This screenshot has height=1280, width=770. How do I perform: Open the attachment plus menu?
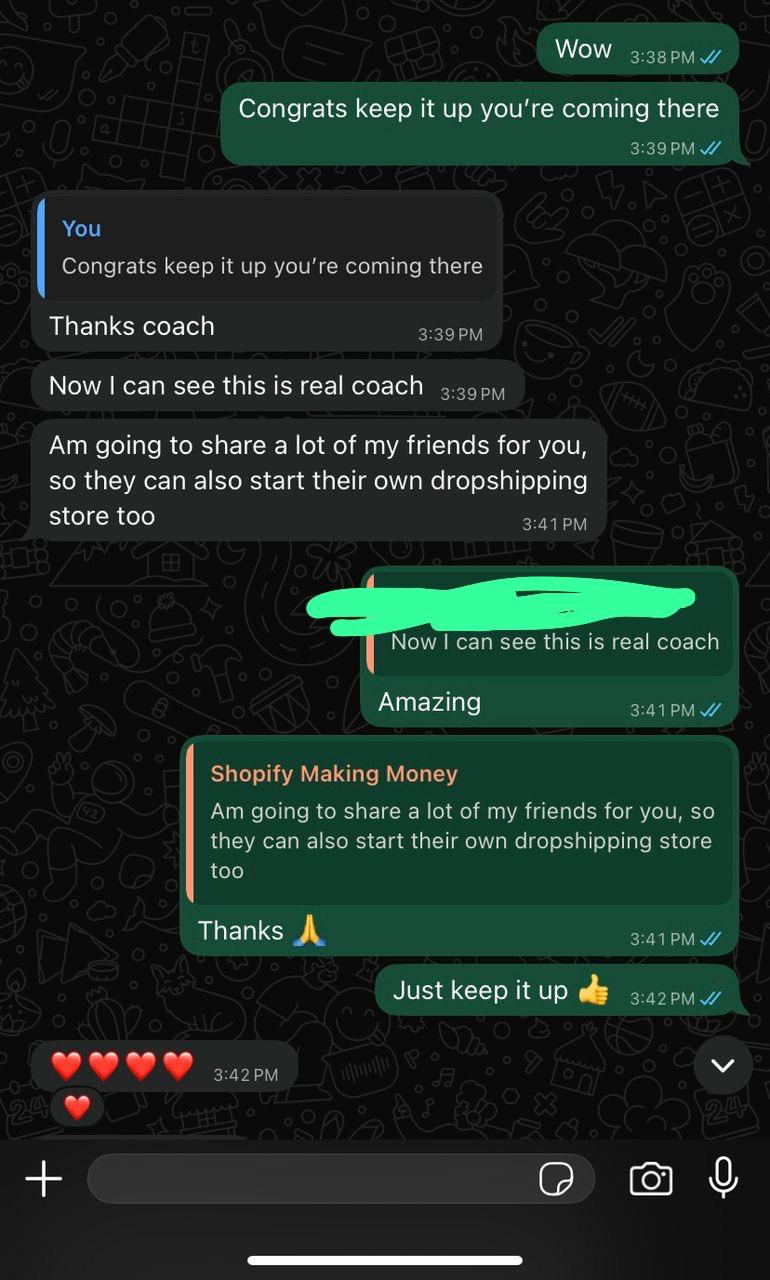43,1179
